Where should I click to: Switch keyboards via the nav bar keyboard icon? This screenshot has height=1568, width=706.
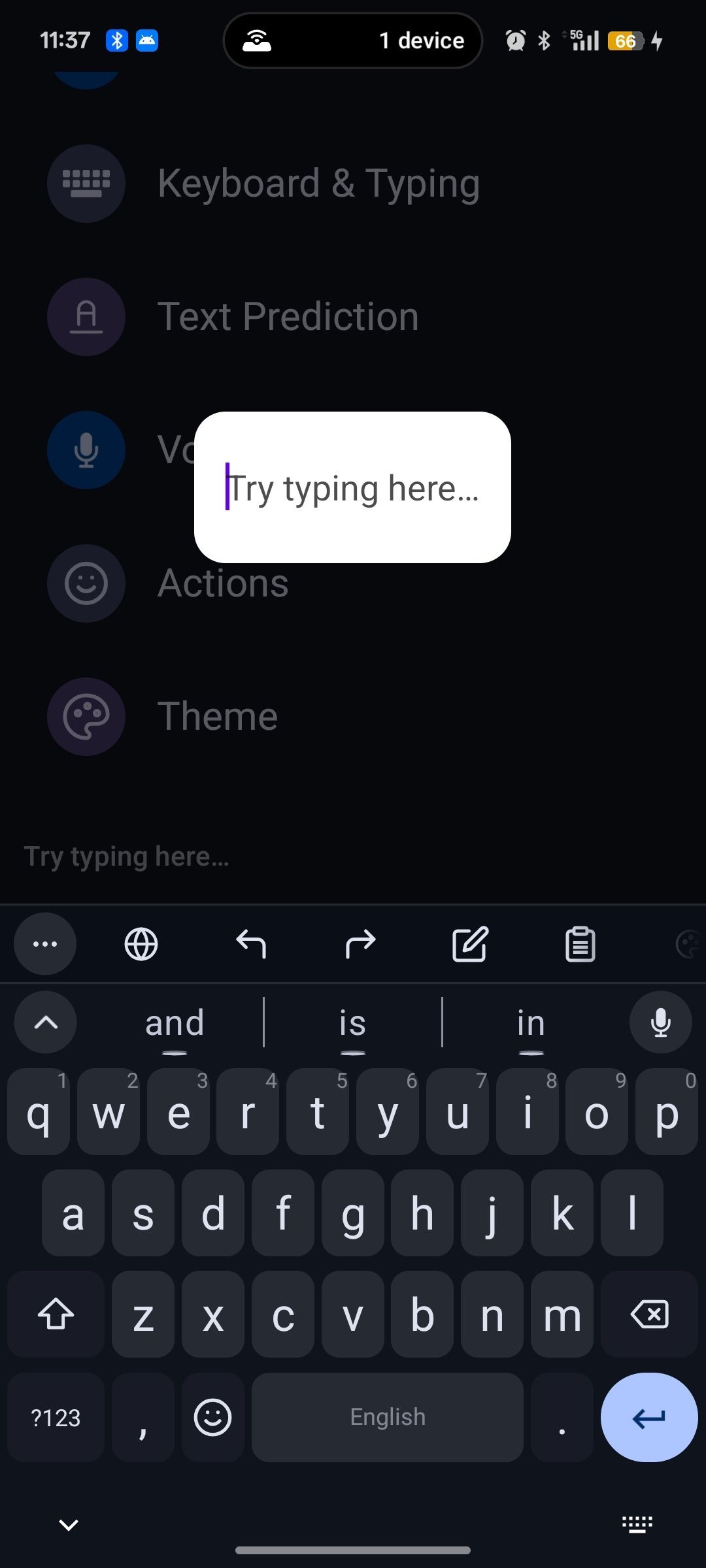pos(637,1524)
